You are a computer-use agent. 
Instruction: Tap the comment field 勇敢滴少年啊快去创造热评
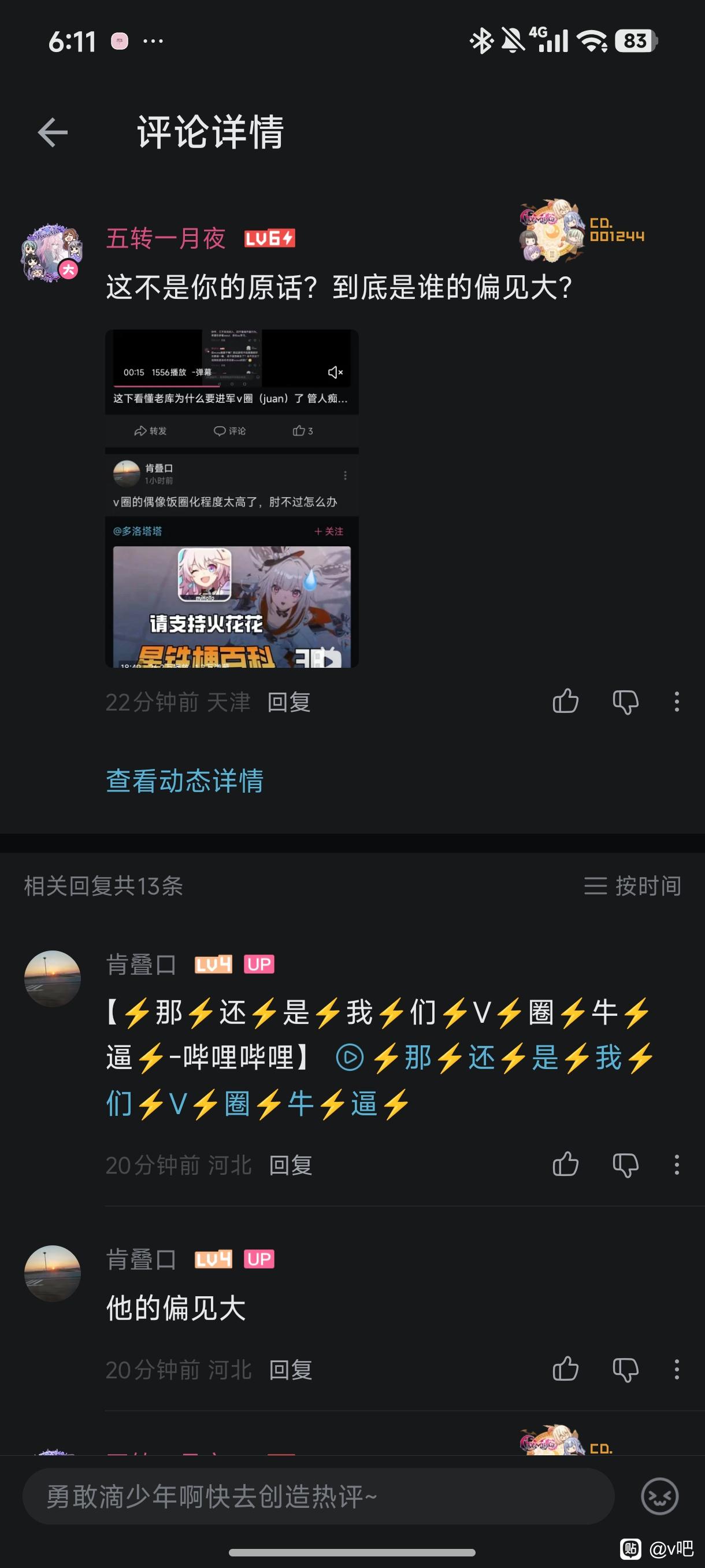[317, 1496]
